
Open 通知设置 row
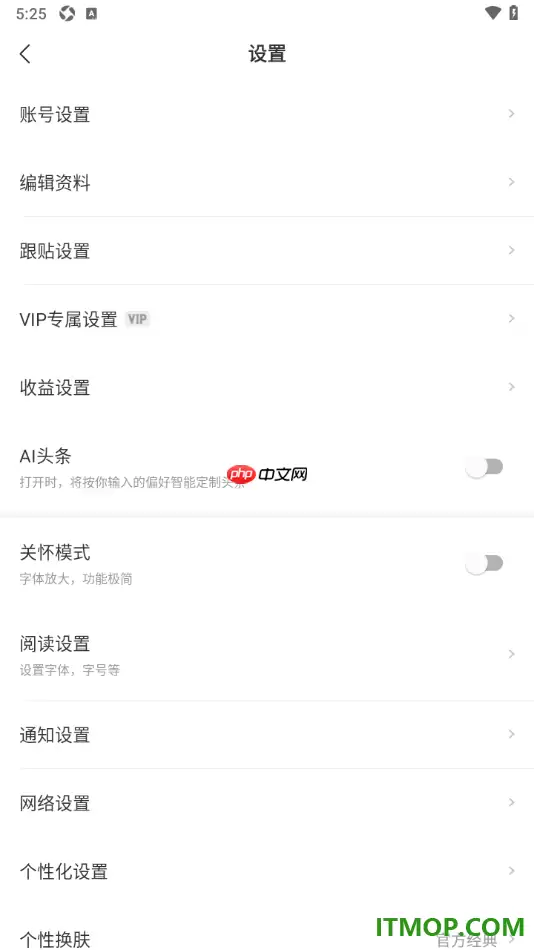click(x=267, y=734)
